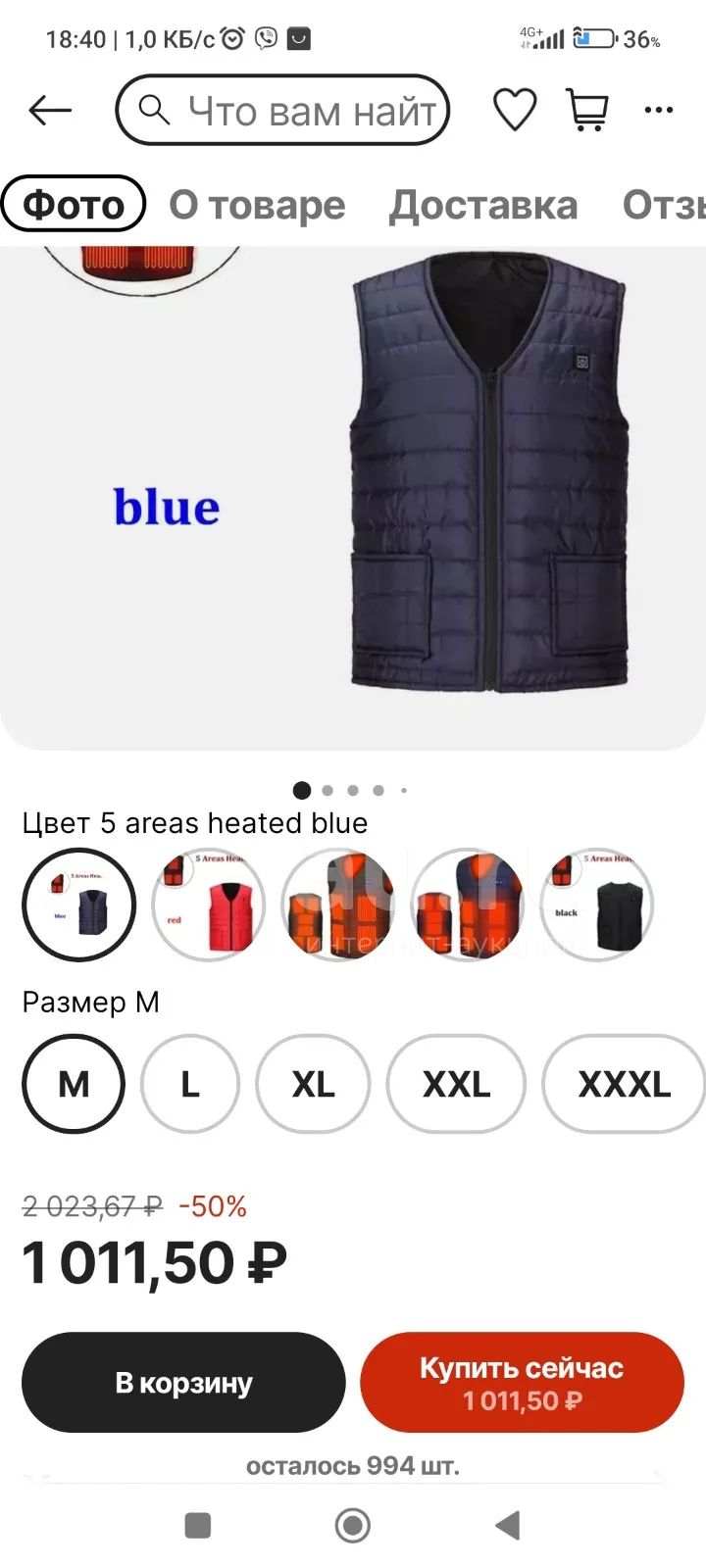Open the three-dot overflow menu
The height and width of the screenshot is (1568, 706).
659,110
